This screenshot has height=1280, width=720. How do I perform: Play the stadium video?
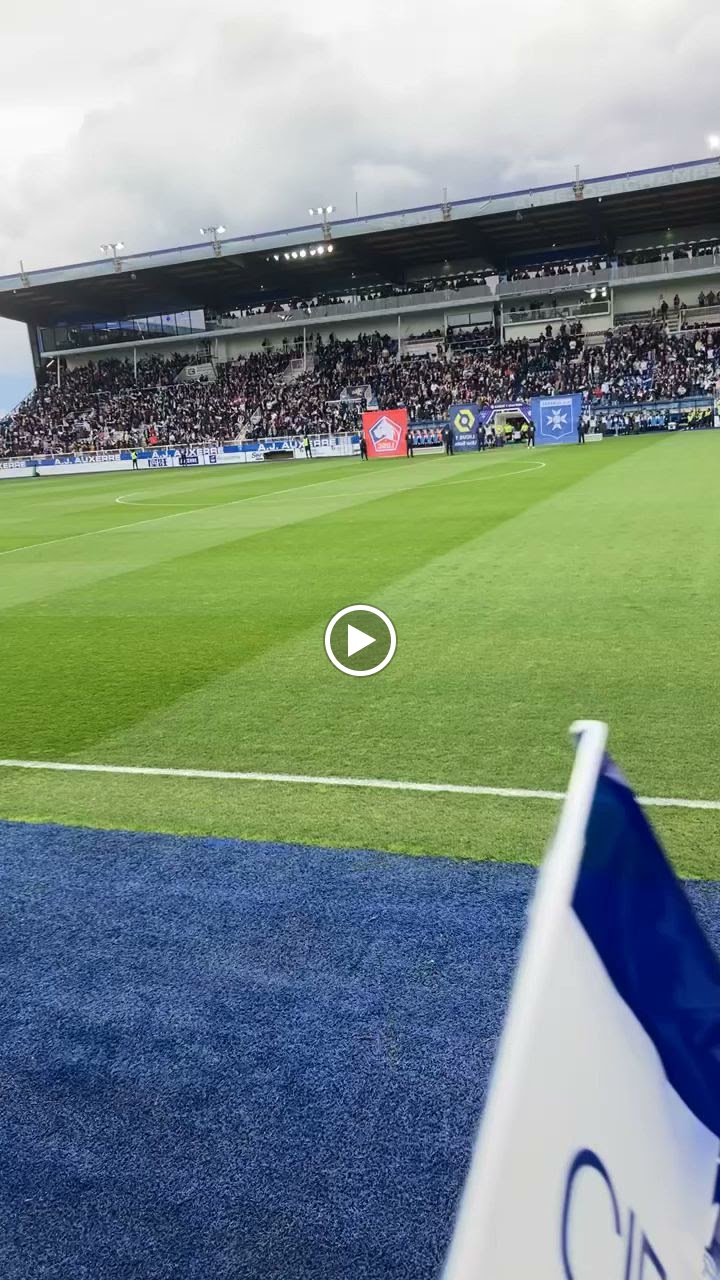pyautogui.click(x=360, y=640)
